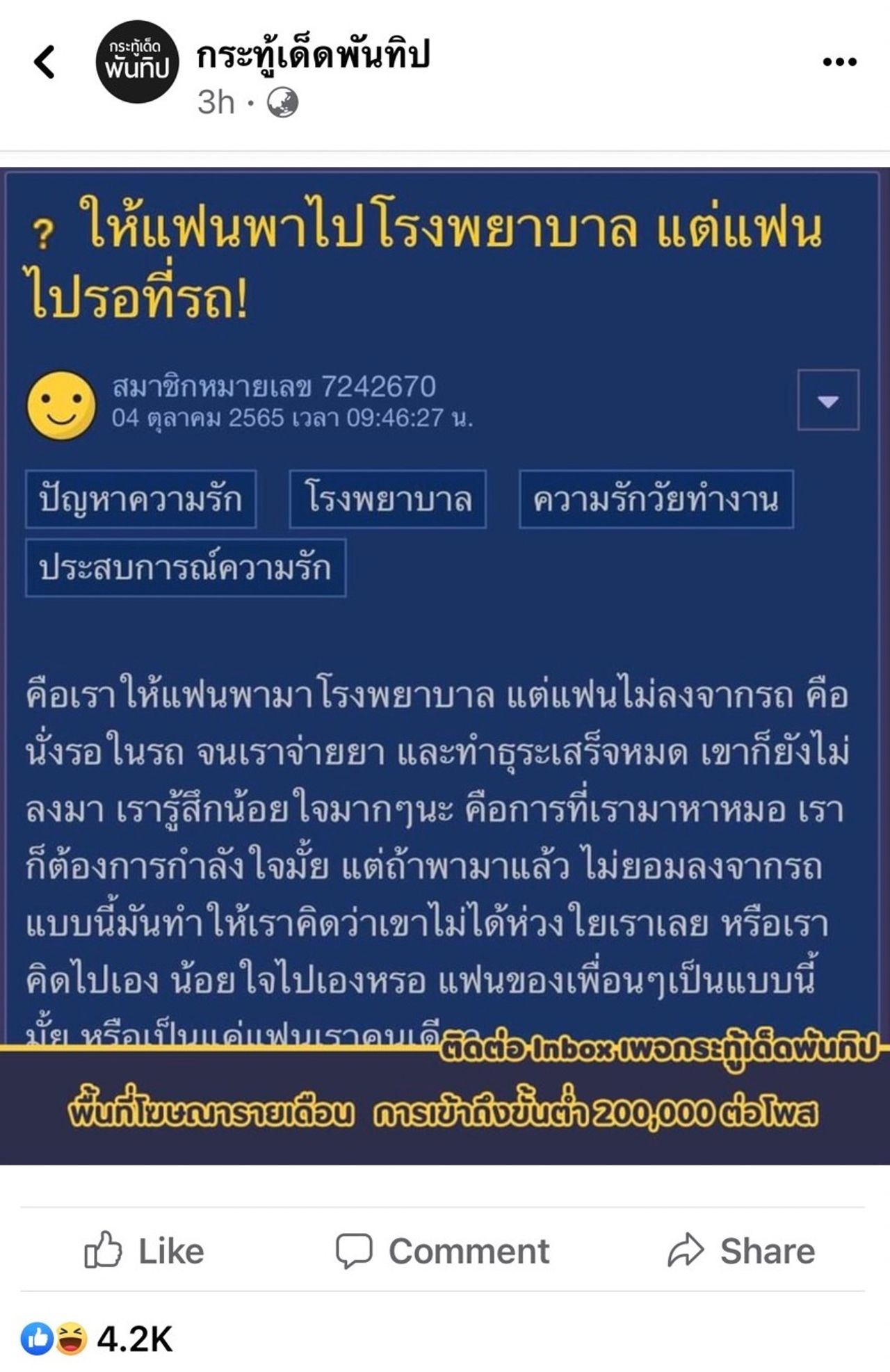The image size is (890, 1372).
Task: Select the ปัญหาความรัก tag
Action: (141, 499)
